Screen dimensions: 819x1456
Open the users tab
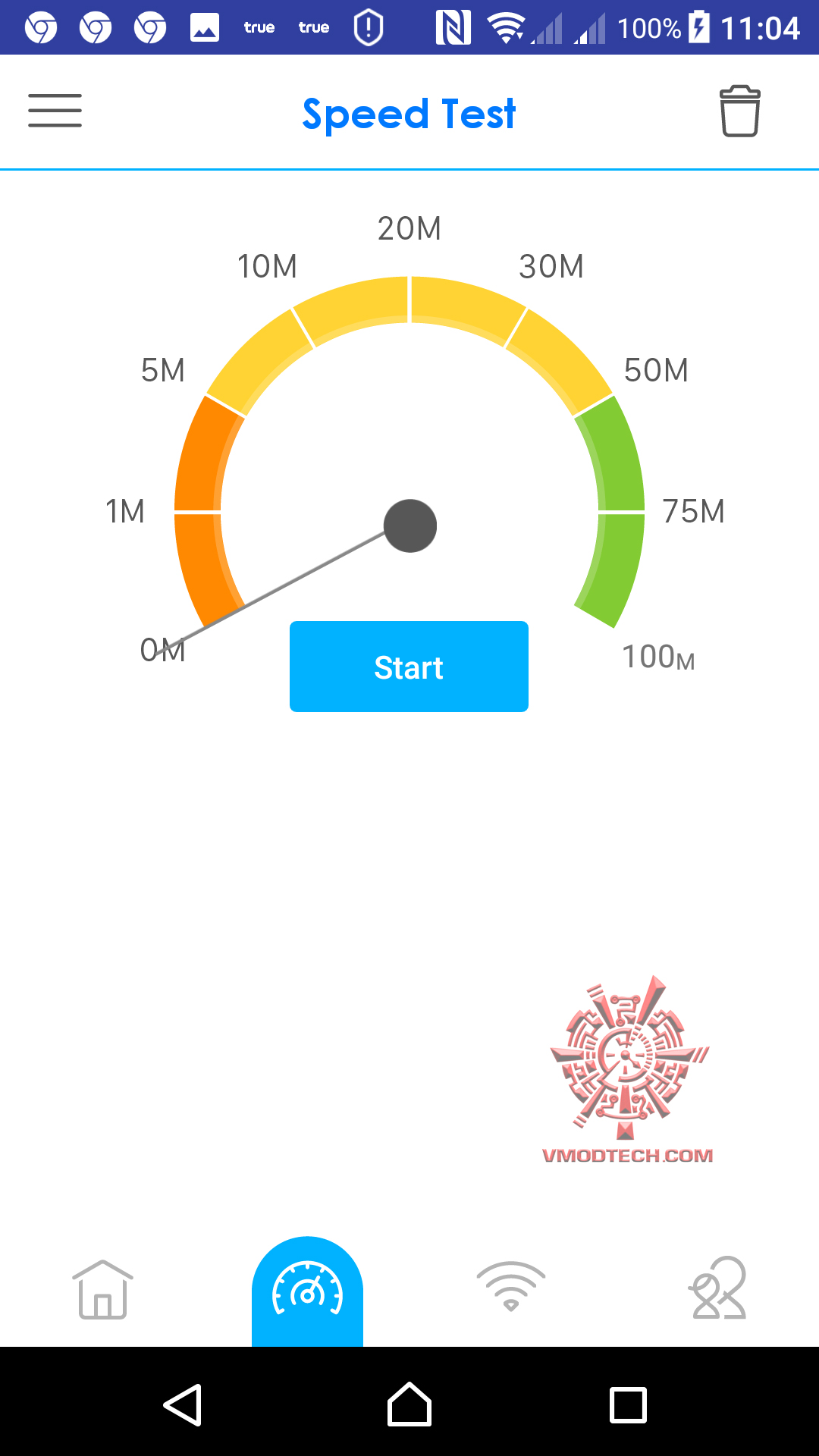pyautogui.click(x=717, y=1288)
